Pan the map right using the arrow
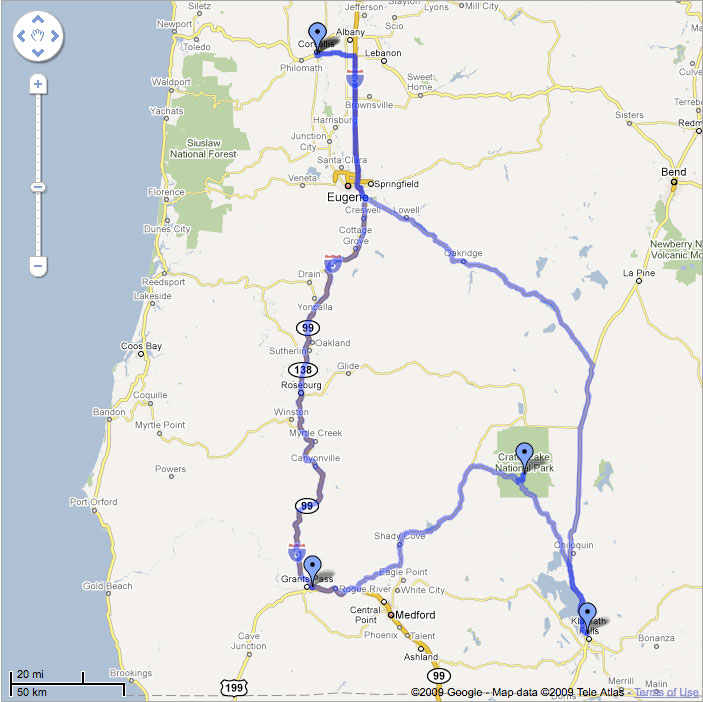Screen dimensions: 703x702 pyautogui.click(x=54, y=38)
